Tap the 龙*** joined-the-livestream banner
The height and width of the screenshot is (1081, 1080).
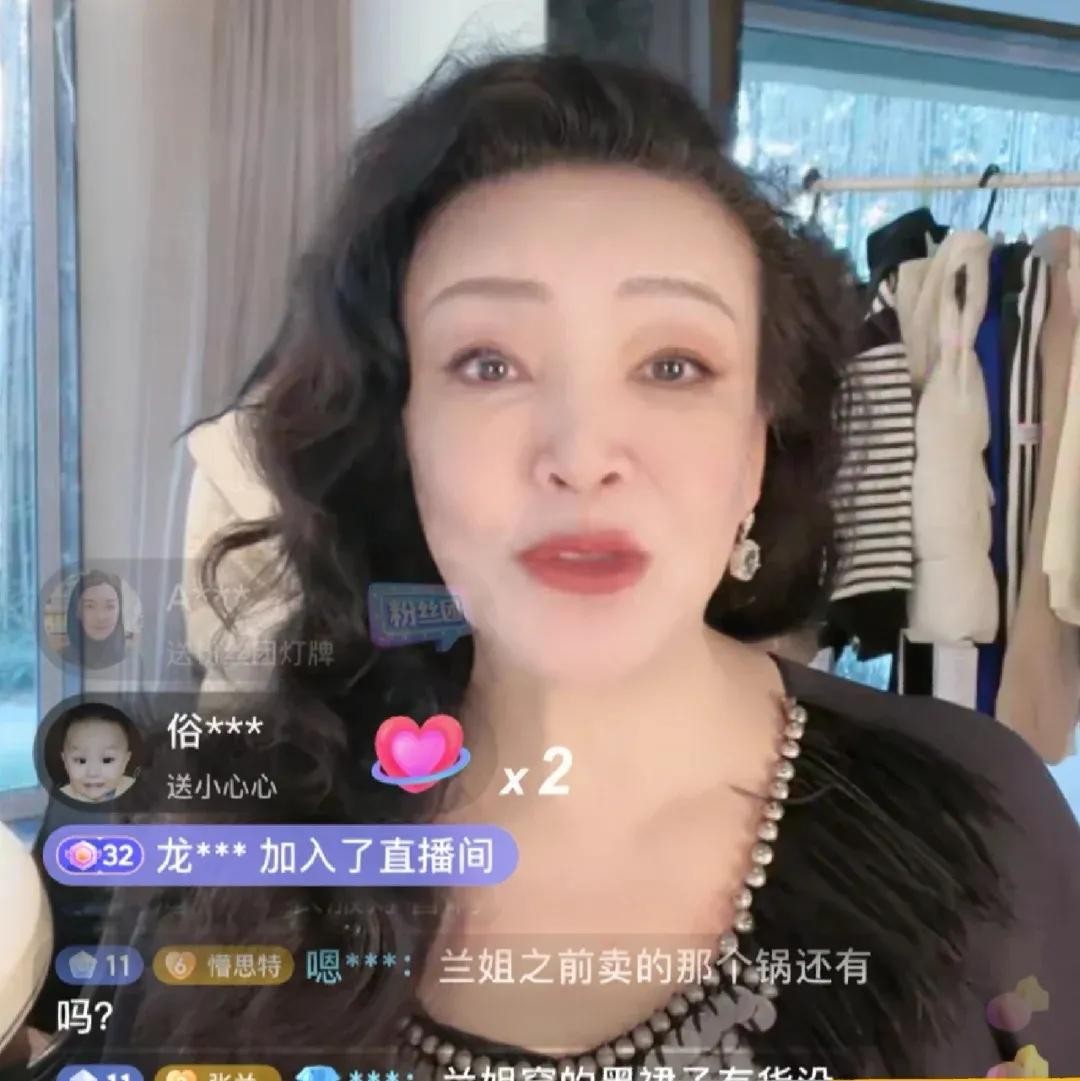(280, 856)
